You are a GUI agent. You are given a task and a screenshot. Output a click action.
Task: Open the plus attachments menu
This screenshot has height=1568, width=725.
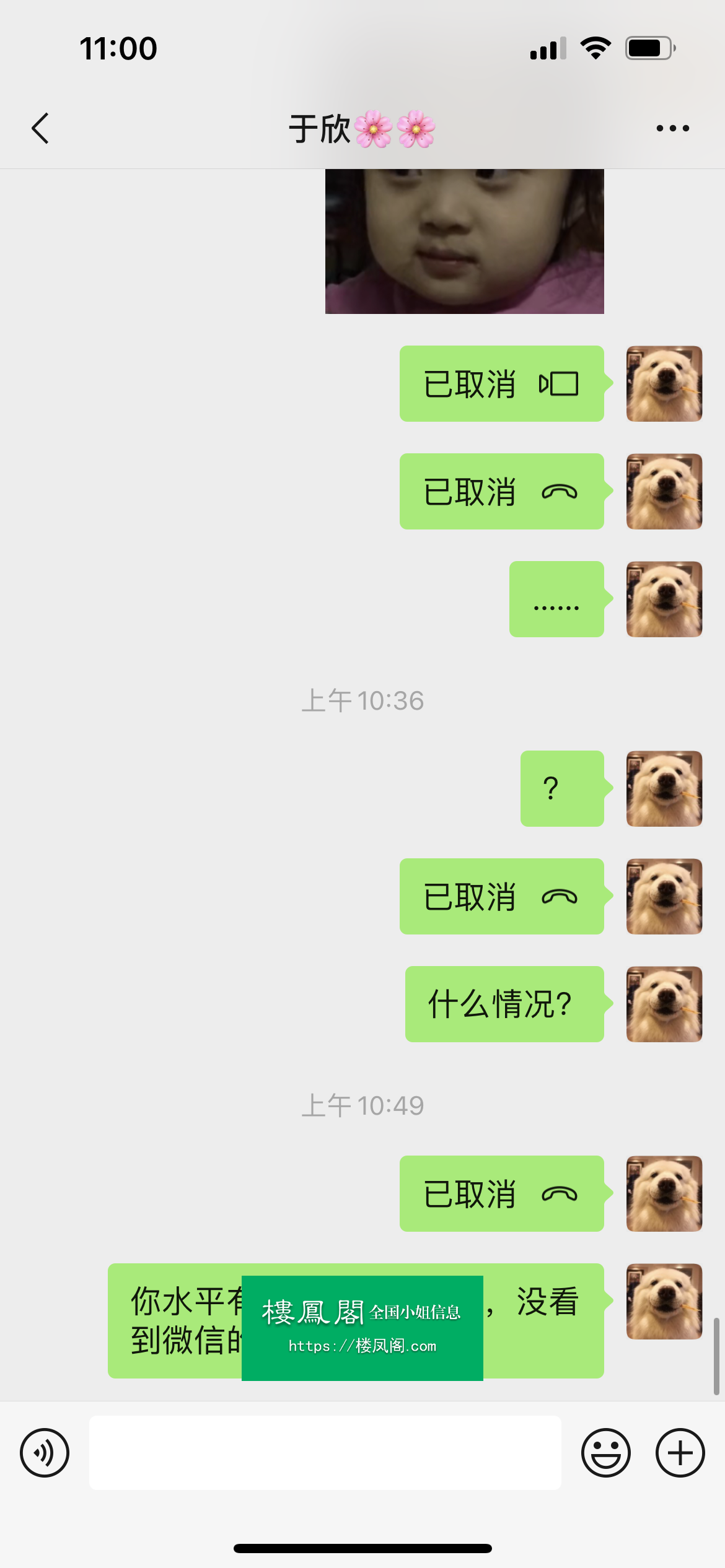(x=680, y=1452)
